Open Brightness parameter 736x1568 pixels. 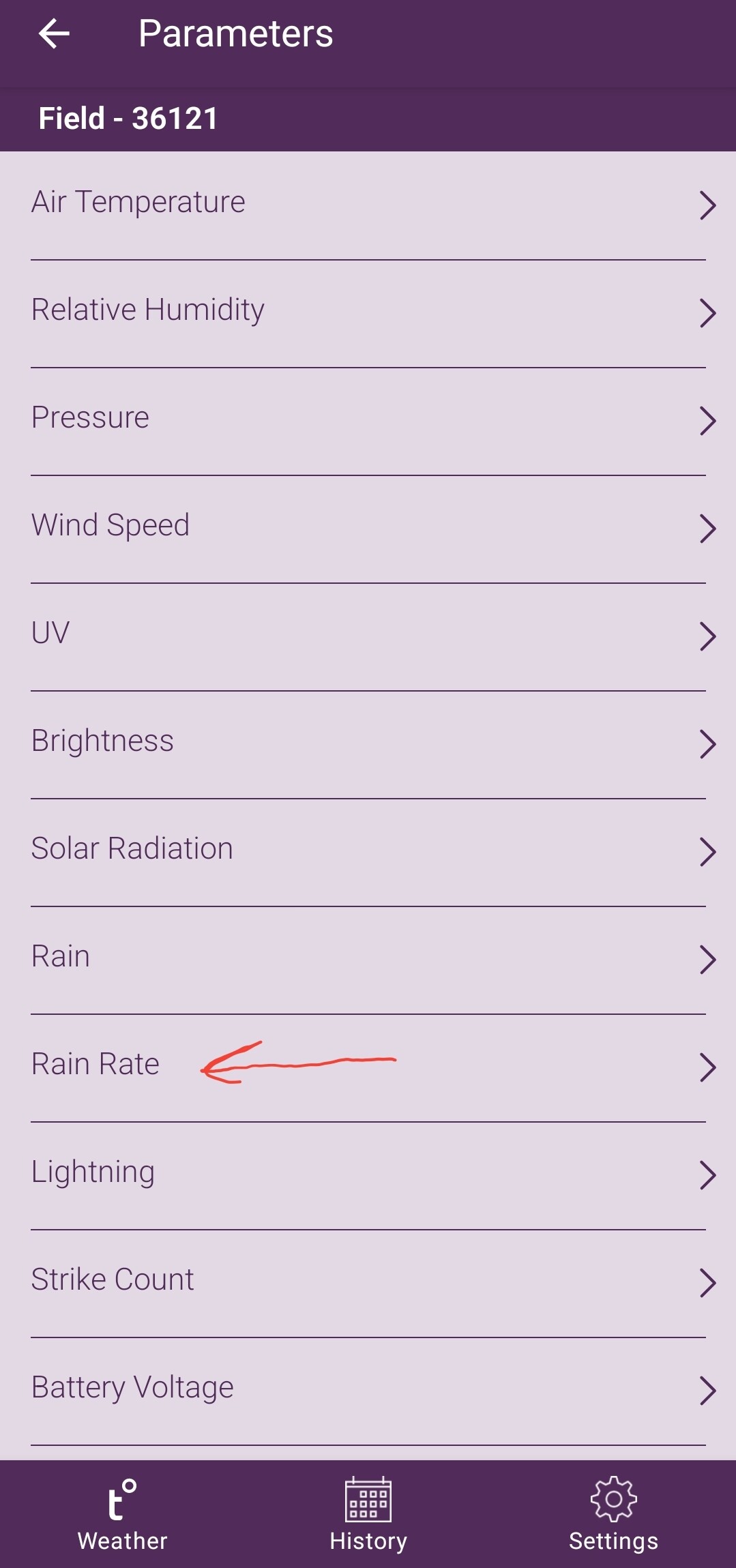coord(368,742)
